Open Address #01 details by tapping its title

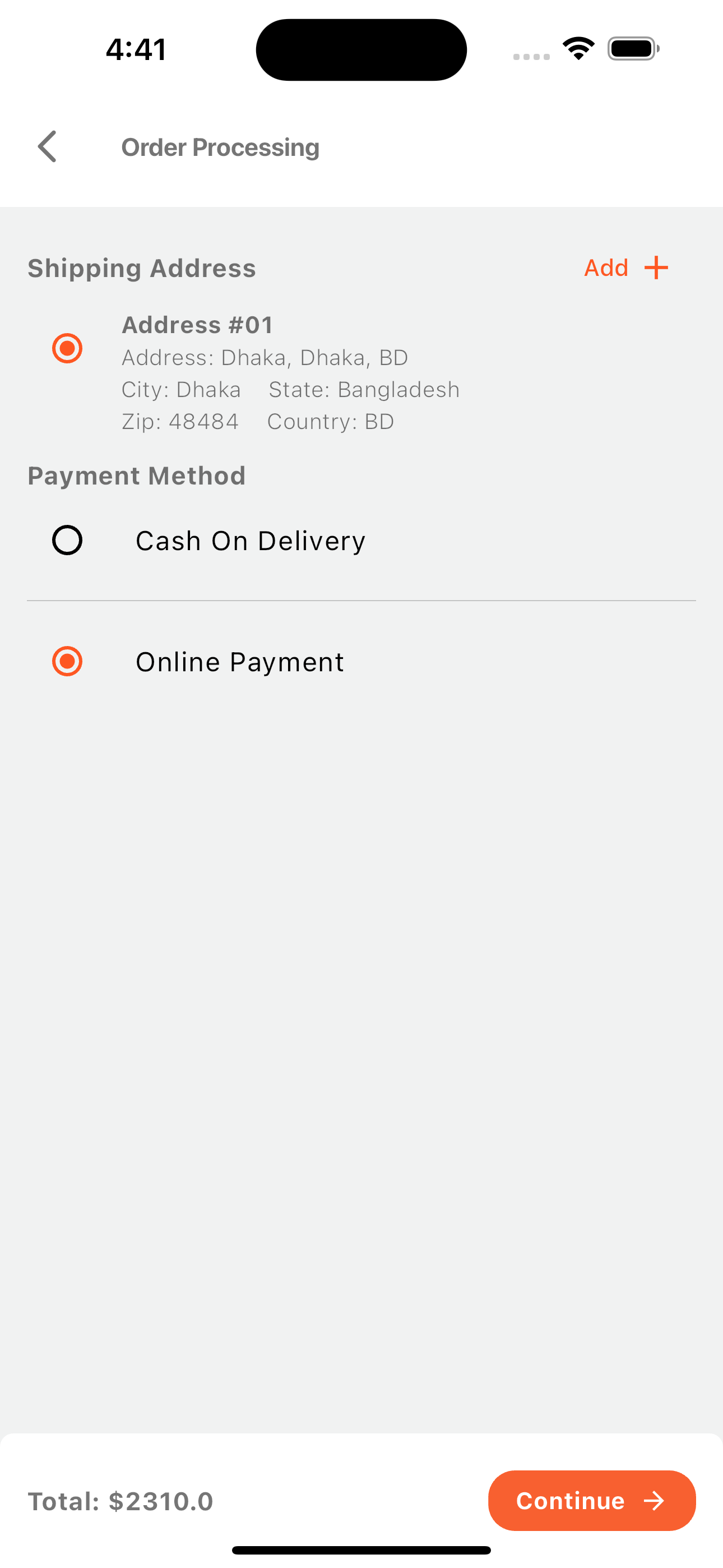coord(198,325)
